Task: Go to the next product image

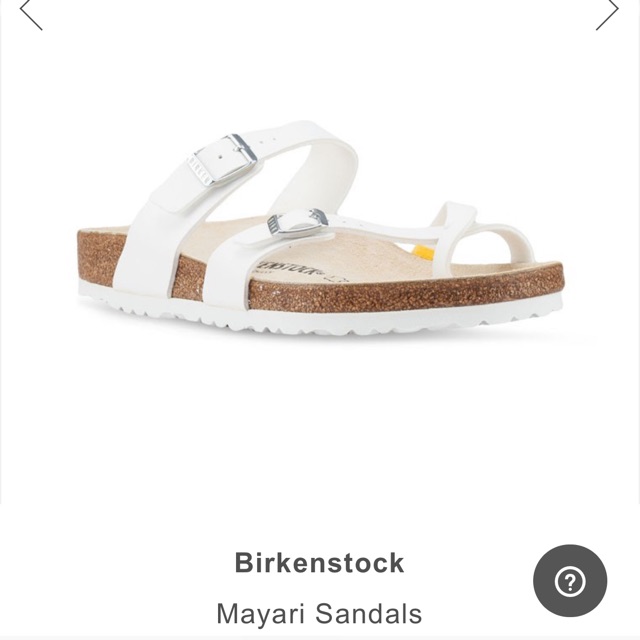Action: [607, 15]
